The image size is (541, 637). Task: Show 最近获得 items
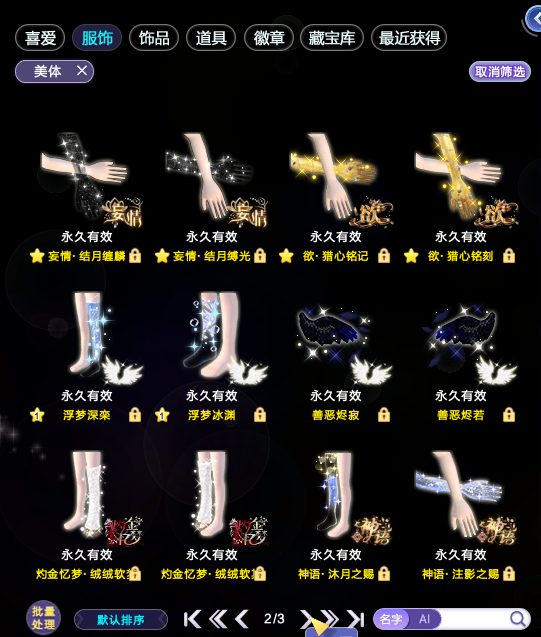pos(409,38)
